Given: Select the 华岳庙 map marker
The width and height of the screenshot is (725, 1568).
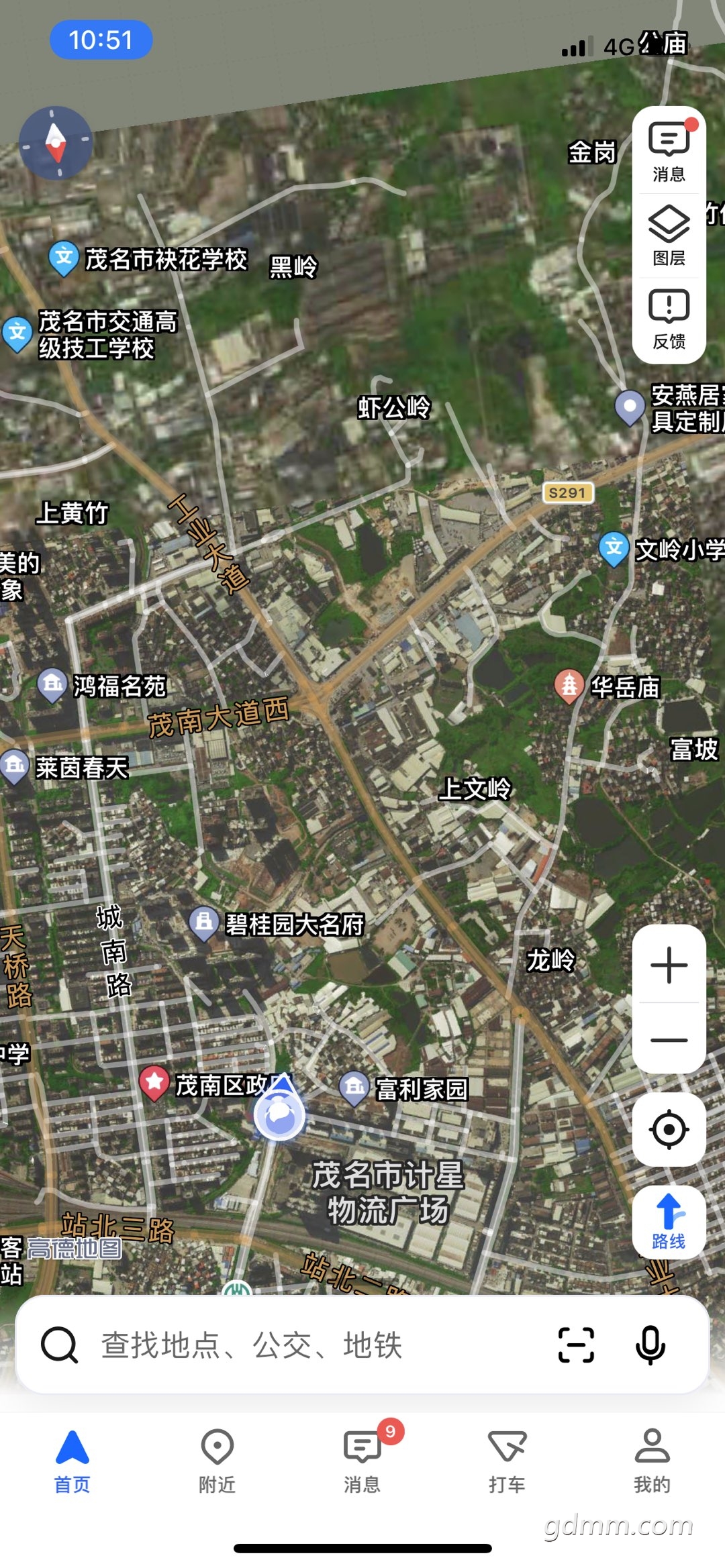Looking at the screenshot, I should pyautogui.click(x=569, y=686).
